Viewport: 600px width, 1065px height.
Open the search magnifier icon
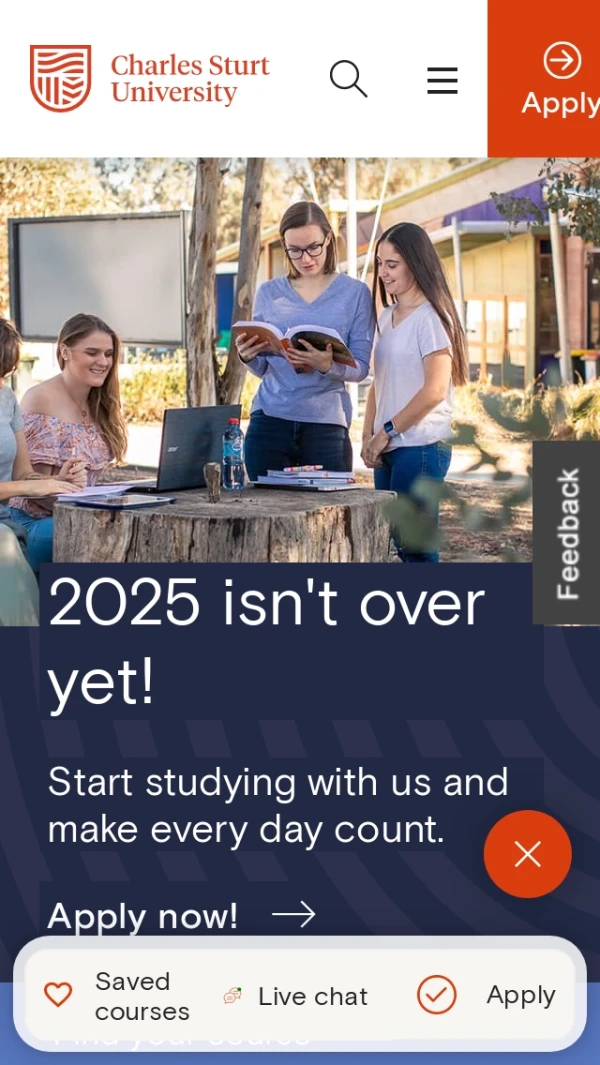click(x=348, y=78)
